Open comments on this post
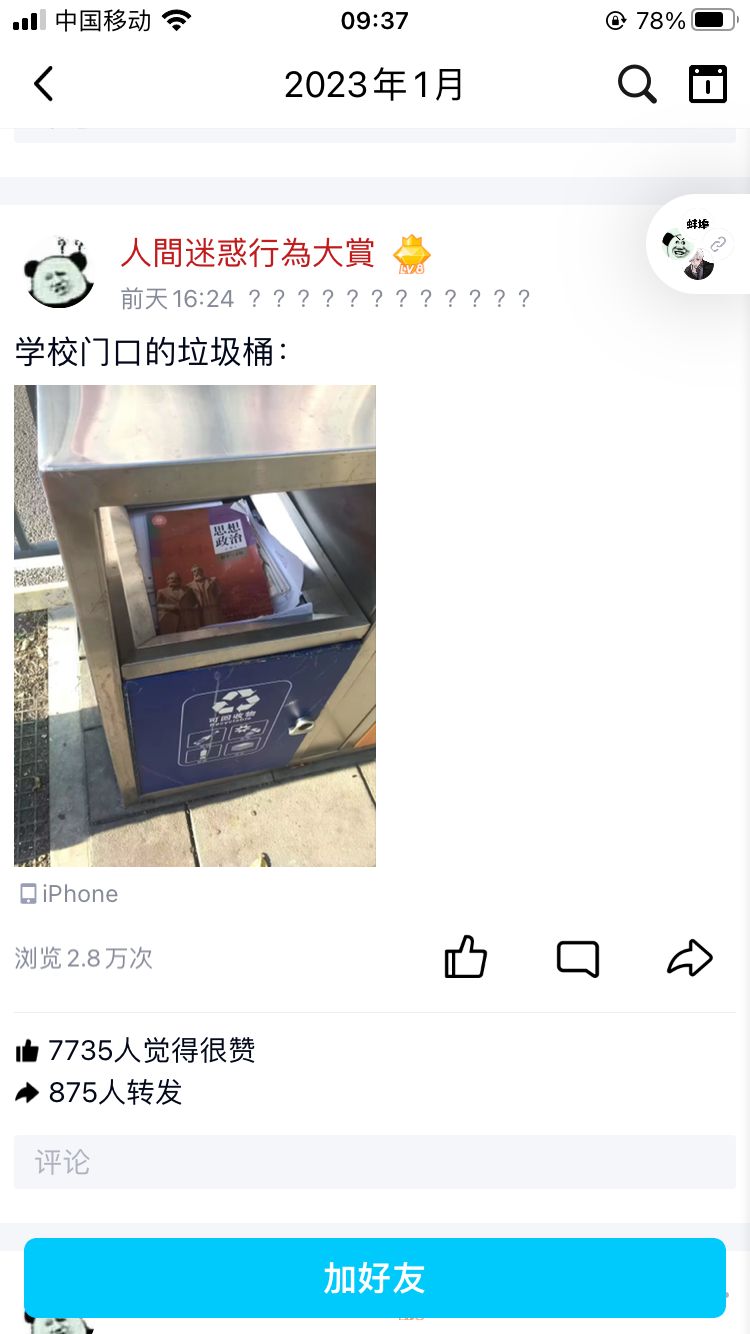Image resolution: width=750 pixels, height=1334 pixels. [578, 958]
